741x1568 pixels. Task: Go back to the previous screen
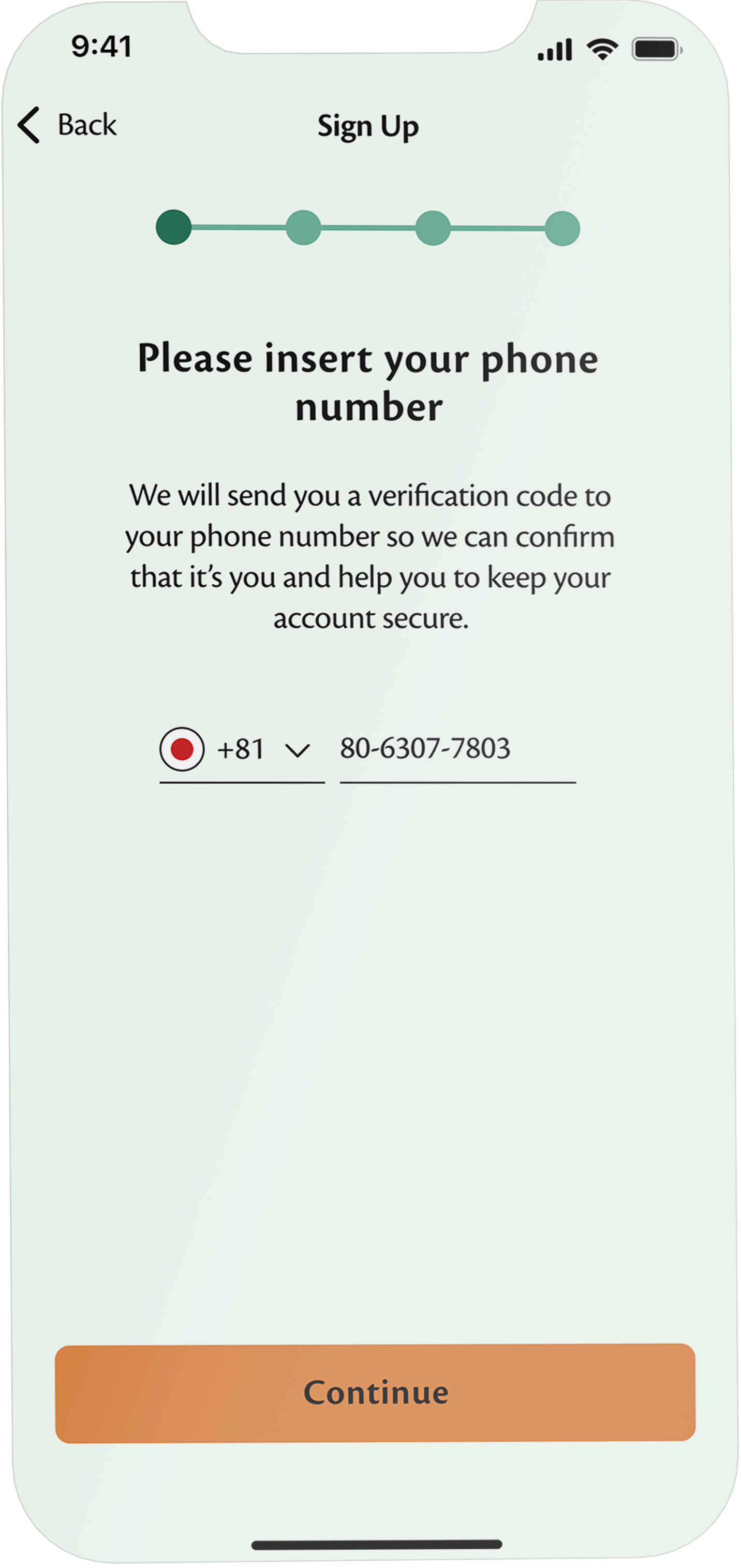67,125
